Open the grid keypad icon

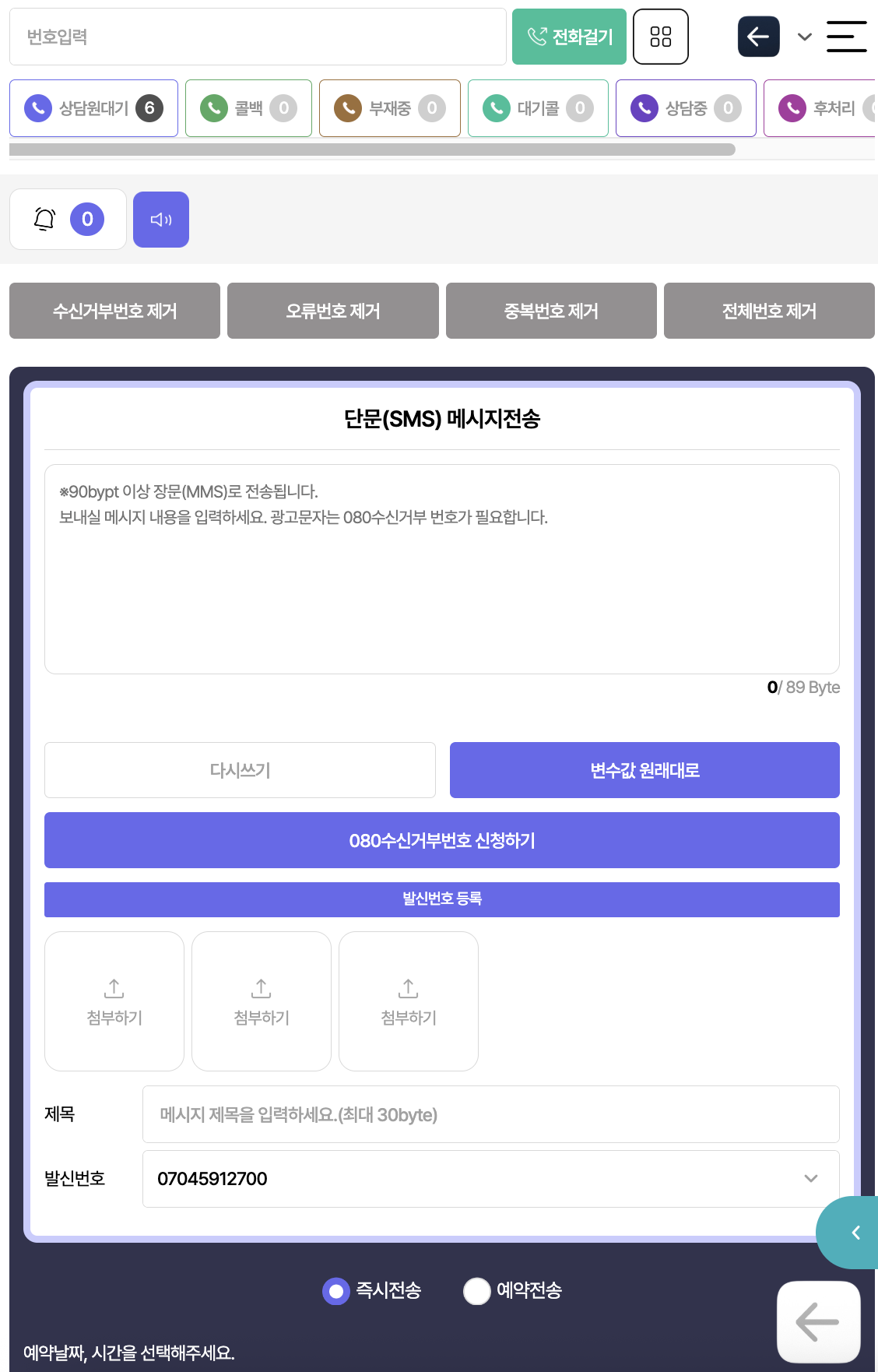pos(660,37)
